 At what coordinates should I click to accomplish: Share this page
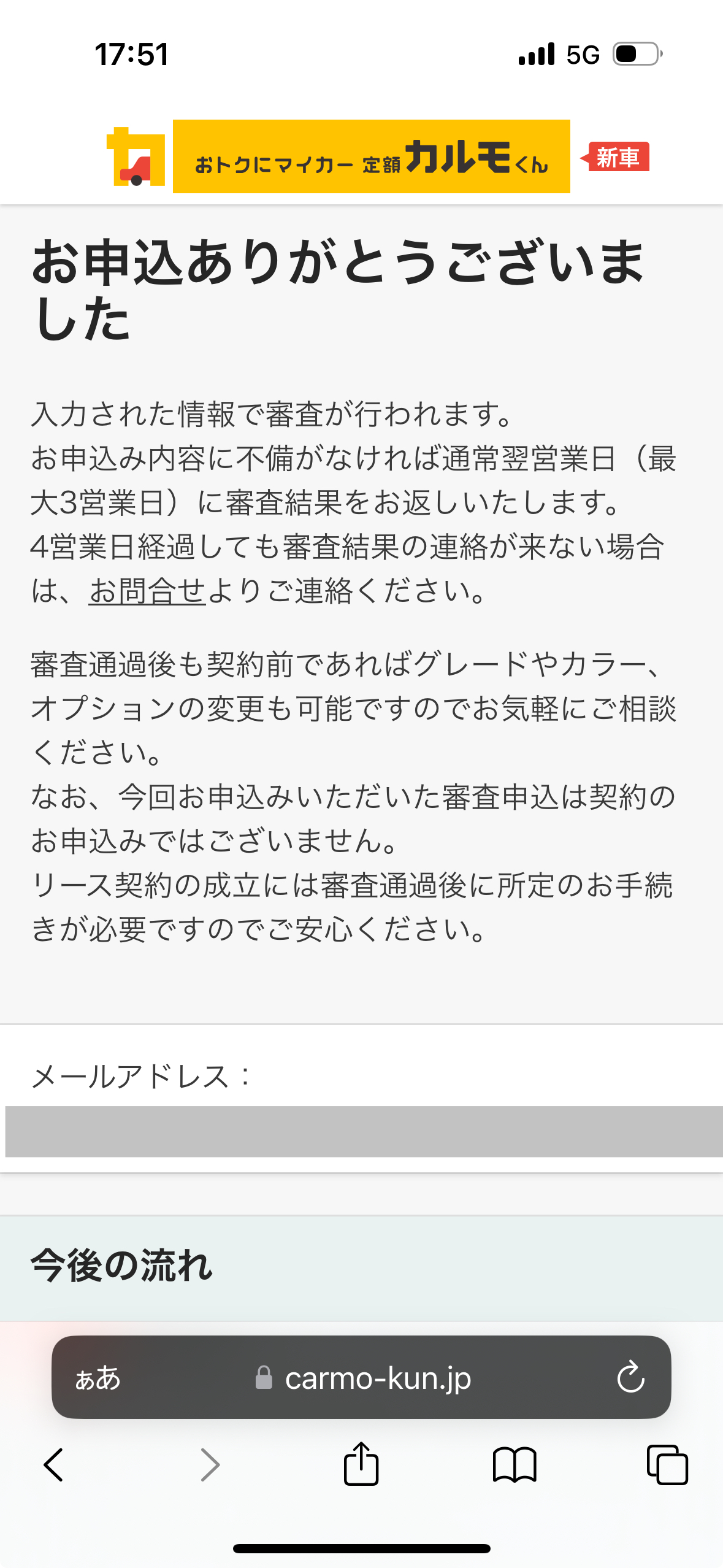pyautogui.click(x=361, y=1464)
